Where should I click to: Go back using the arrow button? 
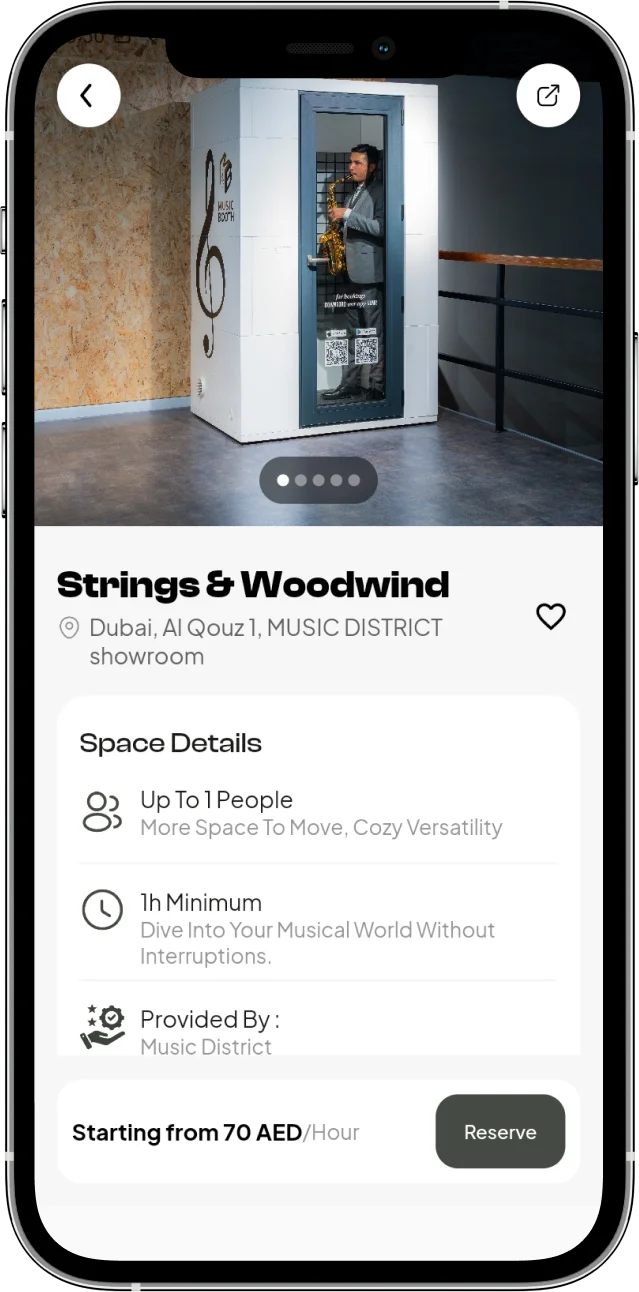click(88, 95)
